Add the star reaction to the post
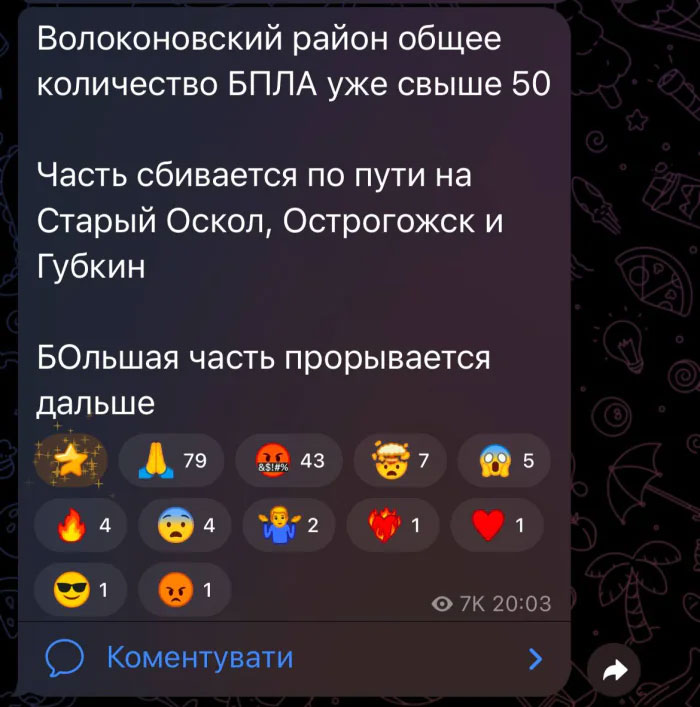The image size is (700, 707). coord(70,460)
